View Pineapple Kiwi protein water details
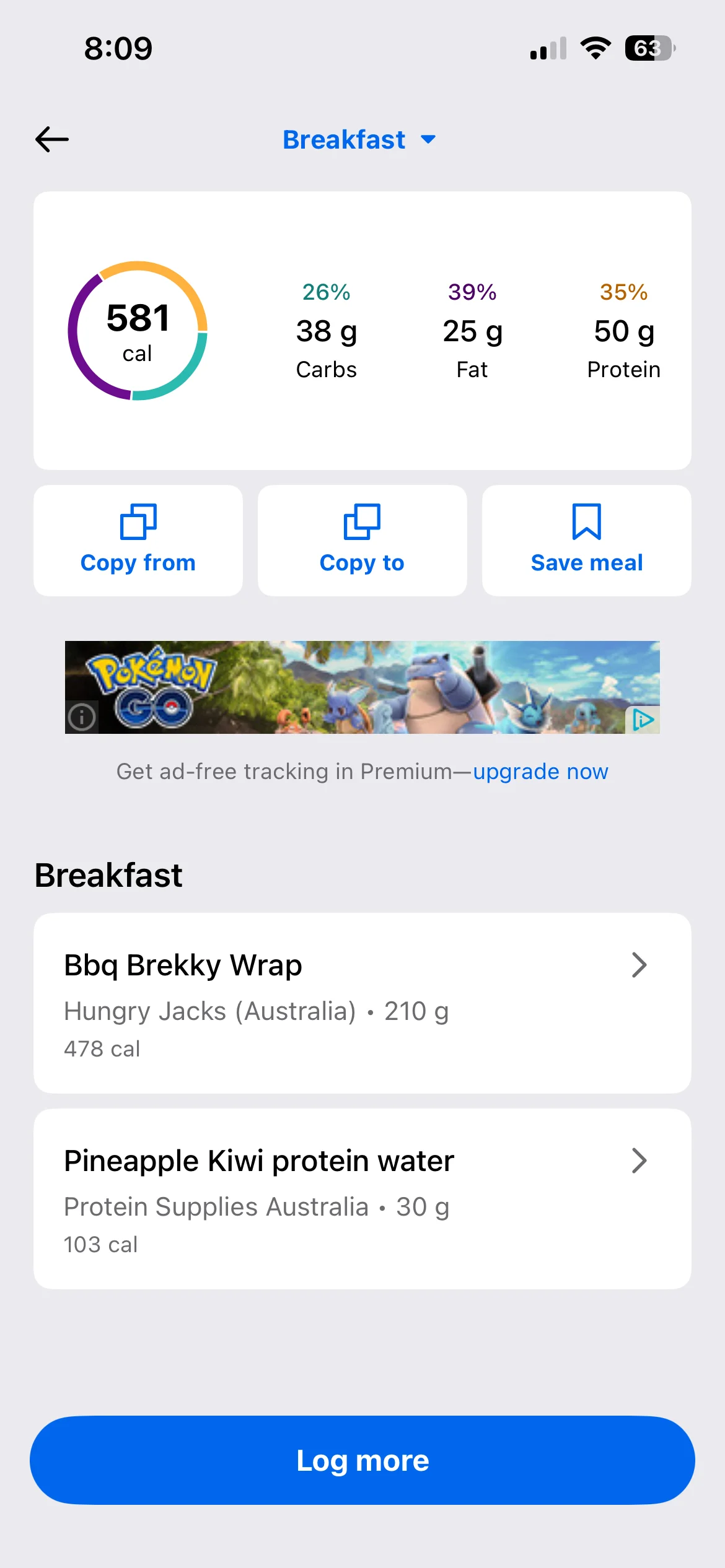 click(x=362, y=1198)
